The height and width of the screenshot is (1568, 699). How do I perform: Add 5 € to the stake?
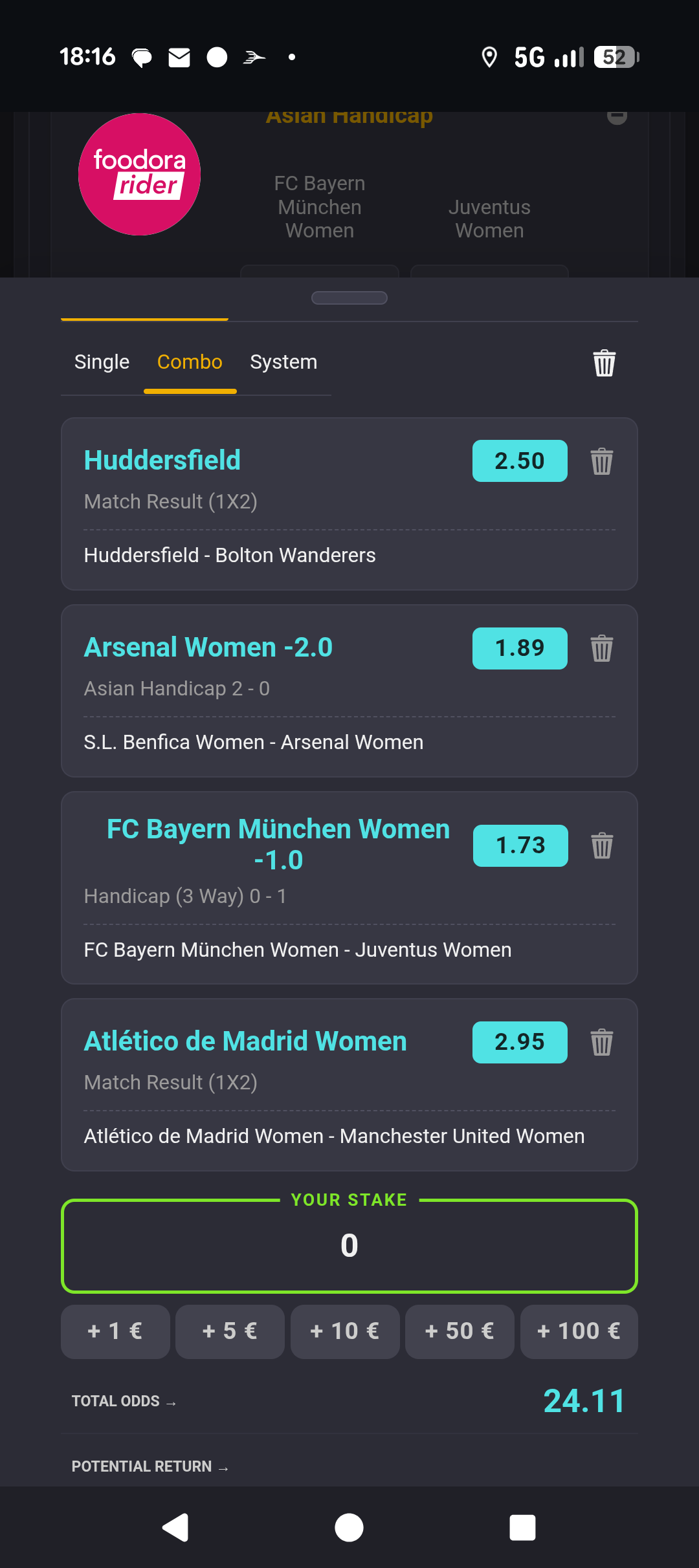coord(230,1331)
